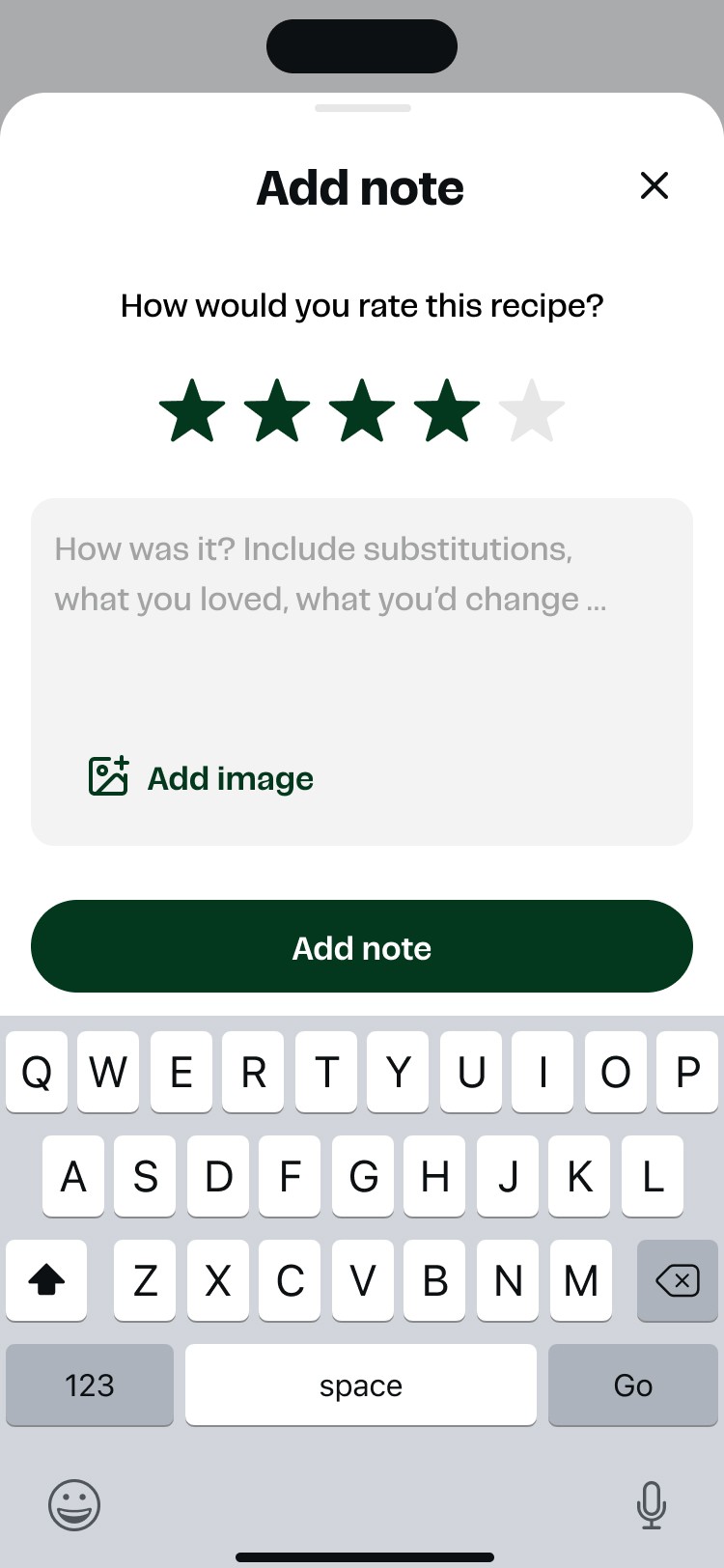
Task: Give the recipe five stars
Action: coord(532,410)
